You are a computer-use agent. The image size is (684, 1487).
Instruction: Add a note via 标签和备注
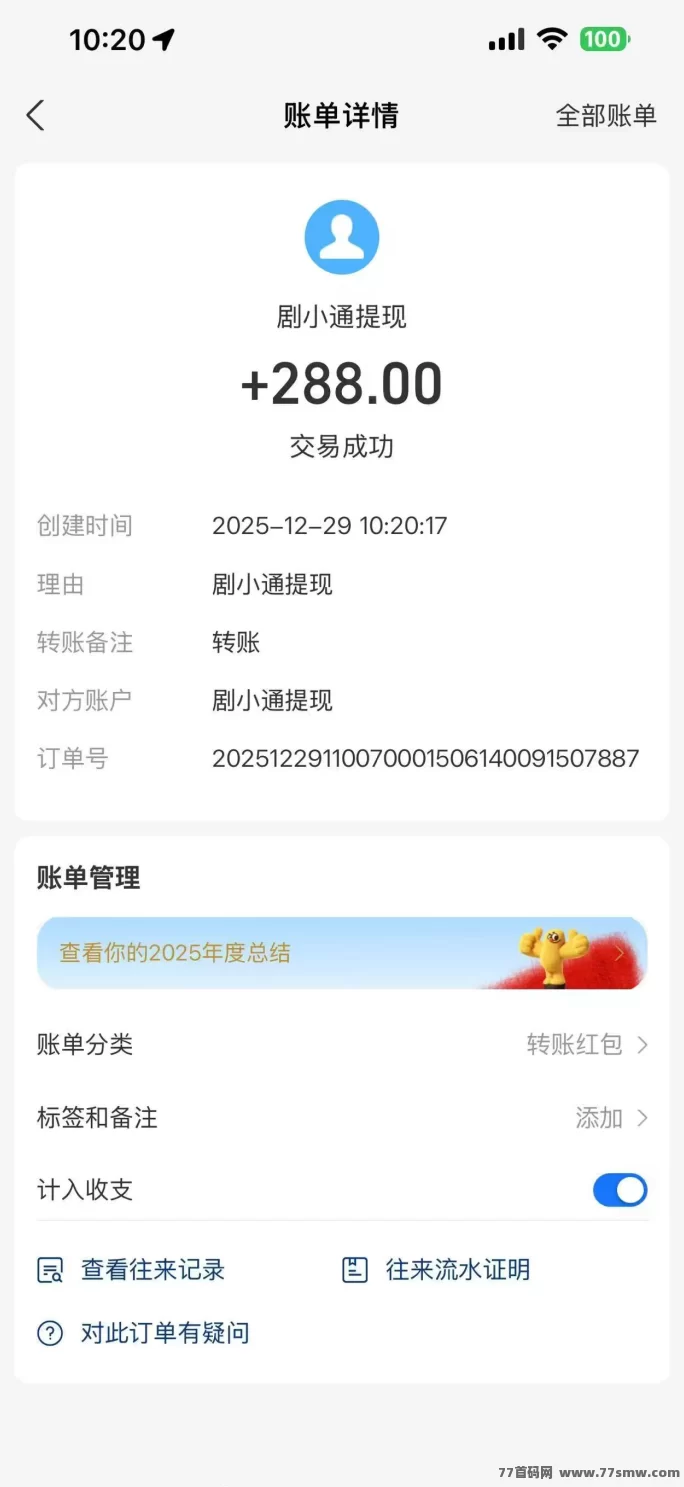click(342, 1118)
